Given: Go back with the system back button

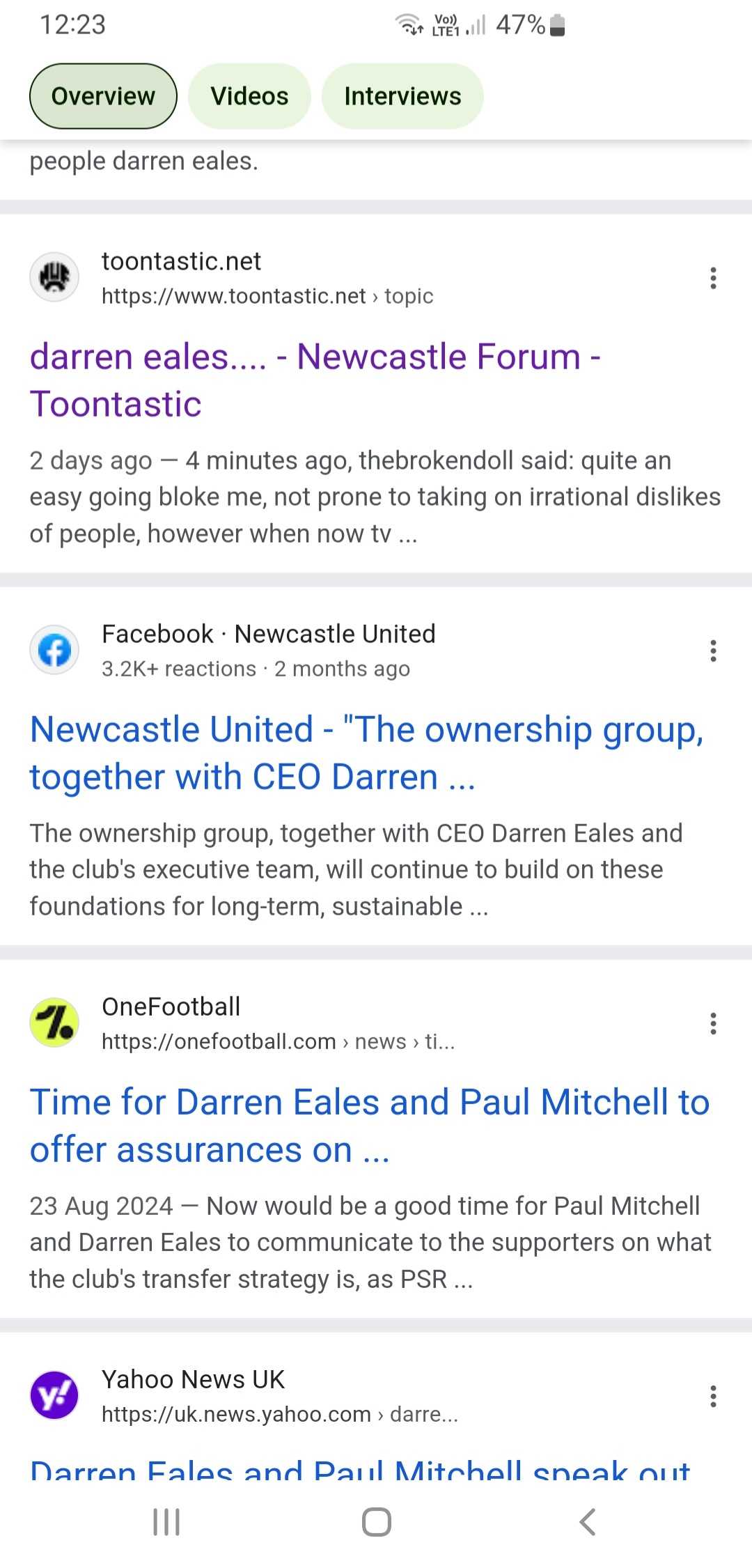Looking at the screenshot, I should click(587, 1522).
